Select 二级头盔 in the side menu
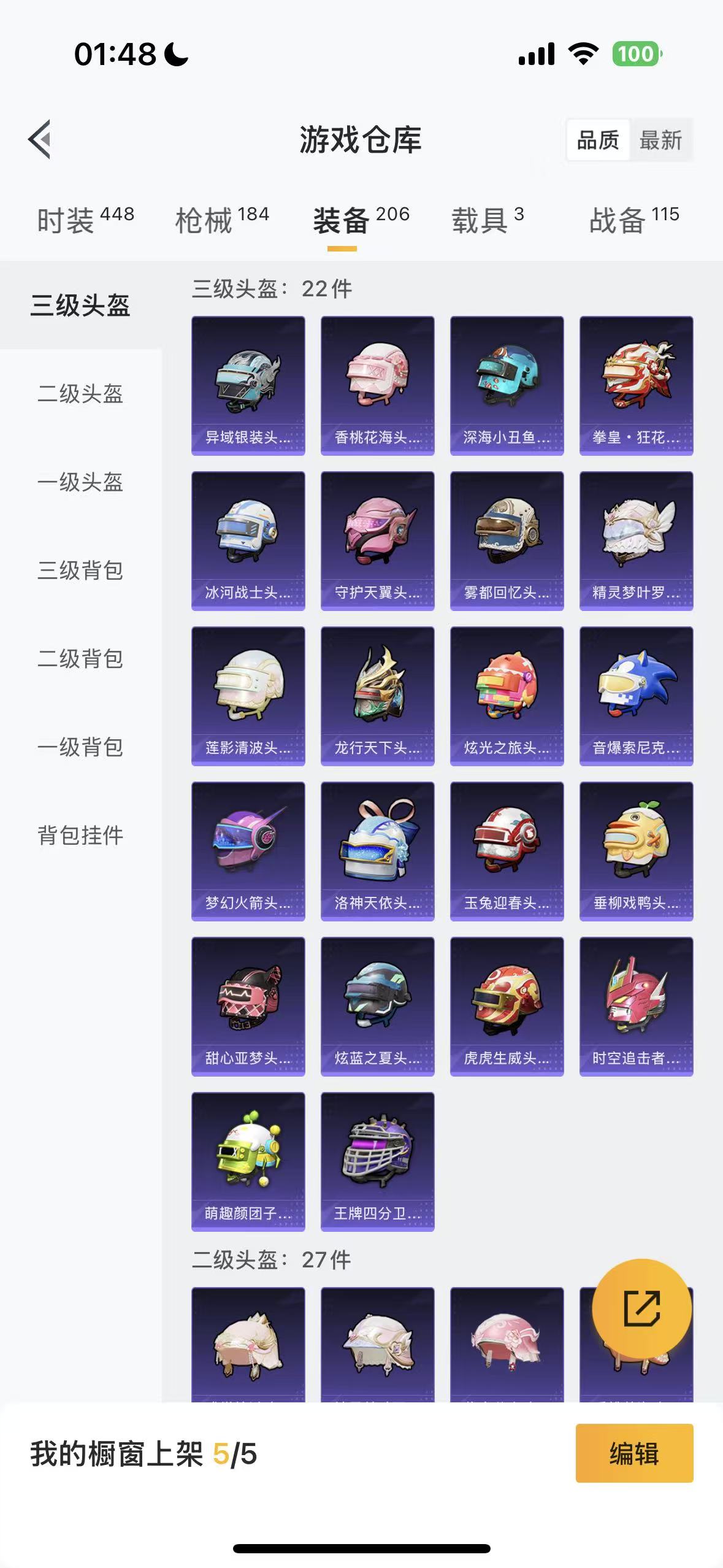 (80, 394)
